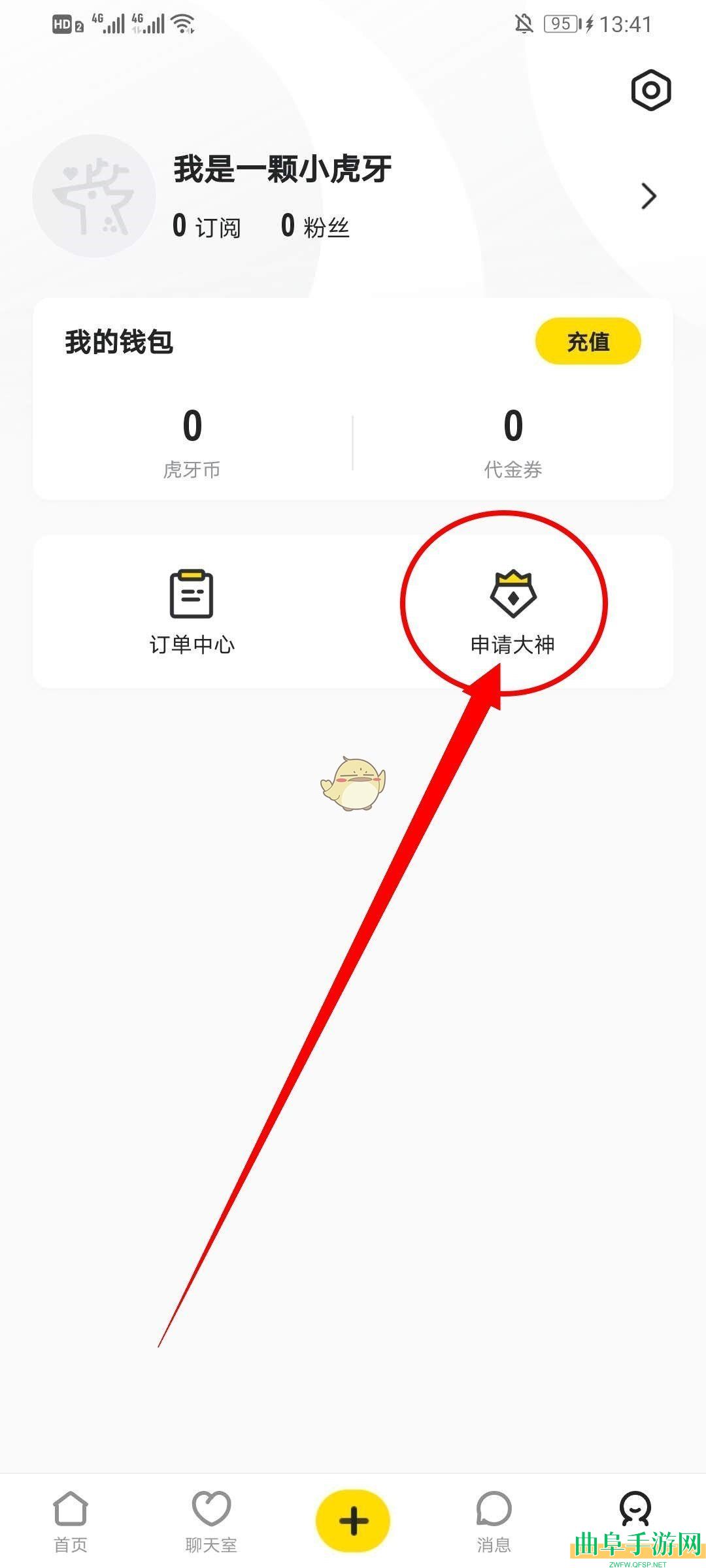Tap the yellow plus button to create content
This screenshot has height=1568, width=706.
[353, 1519]
